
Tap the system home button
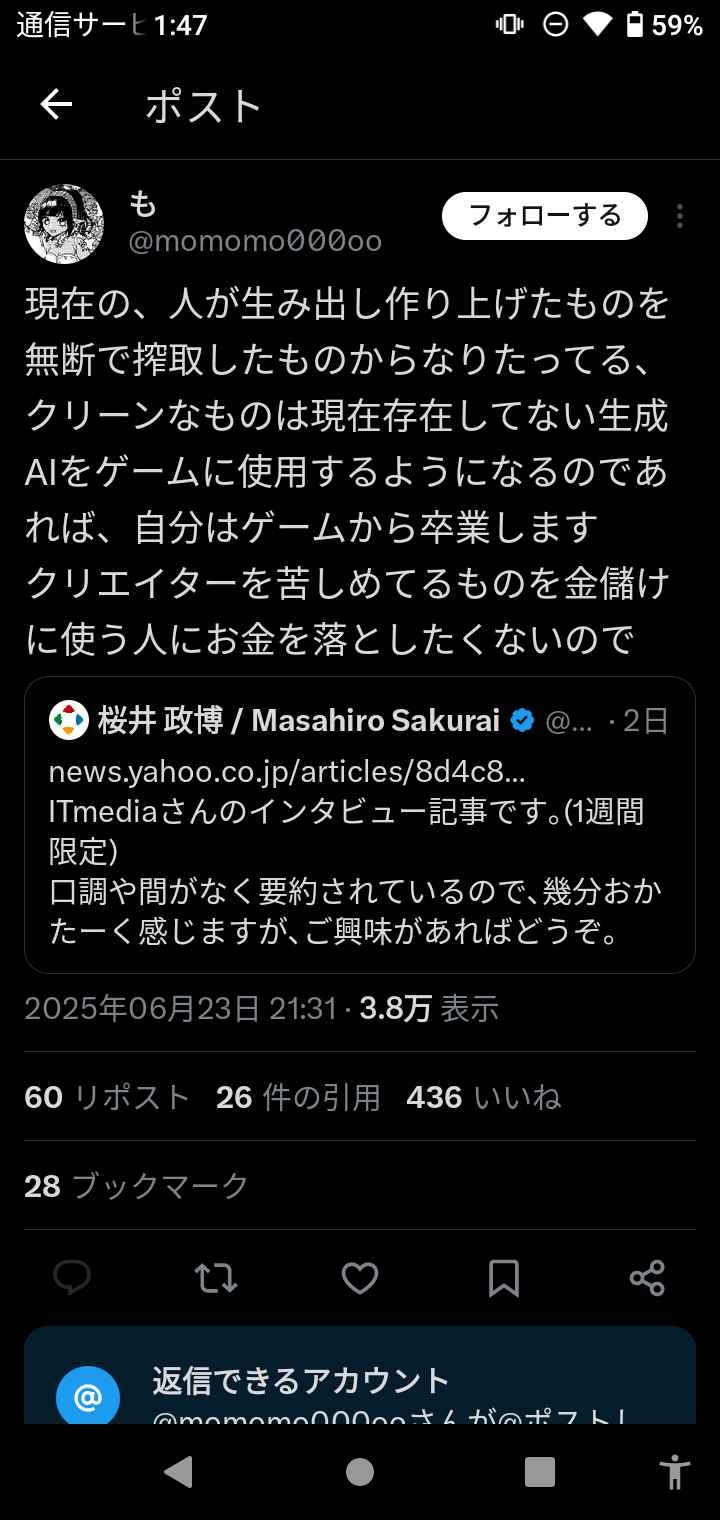coord(360,1471)
